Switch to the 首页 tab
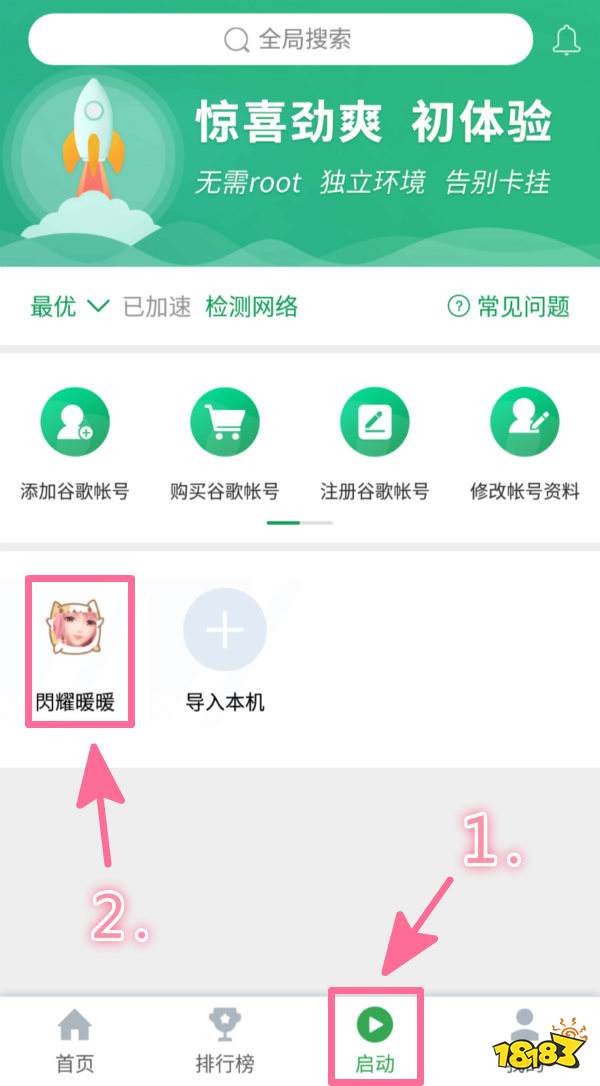Screen dimensions: 600x1086 (x=74, y=1040)
